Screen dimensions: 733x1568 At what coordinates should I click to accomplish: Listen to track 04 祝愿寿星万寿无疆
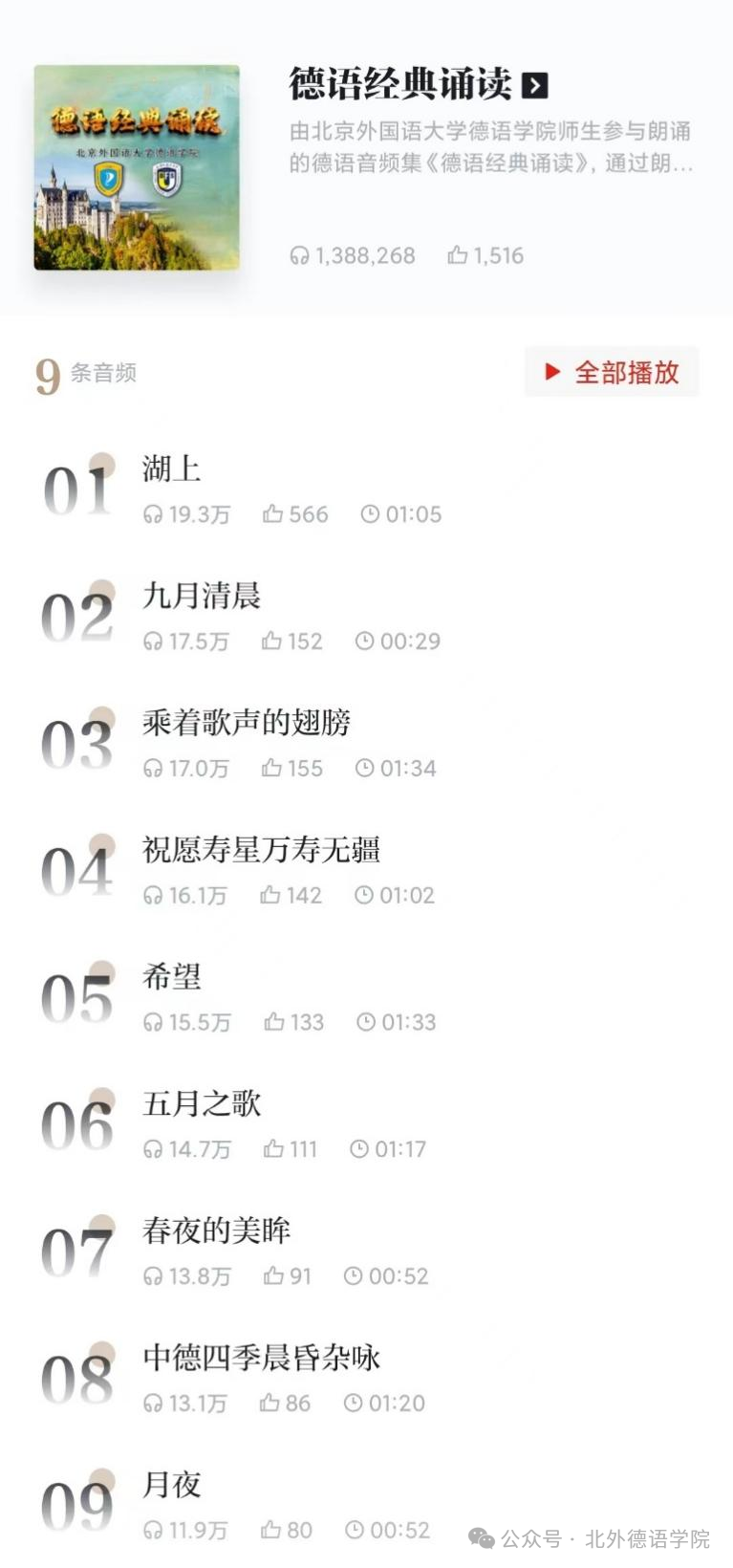coord(261,850)
